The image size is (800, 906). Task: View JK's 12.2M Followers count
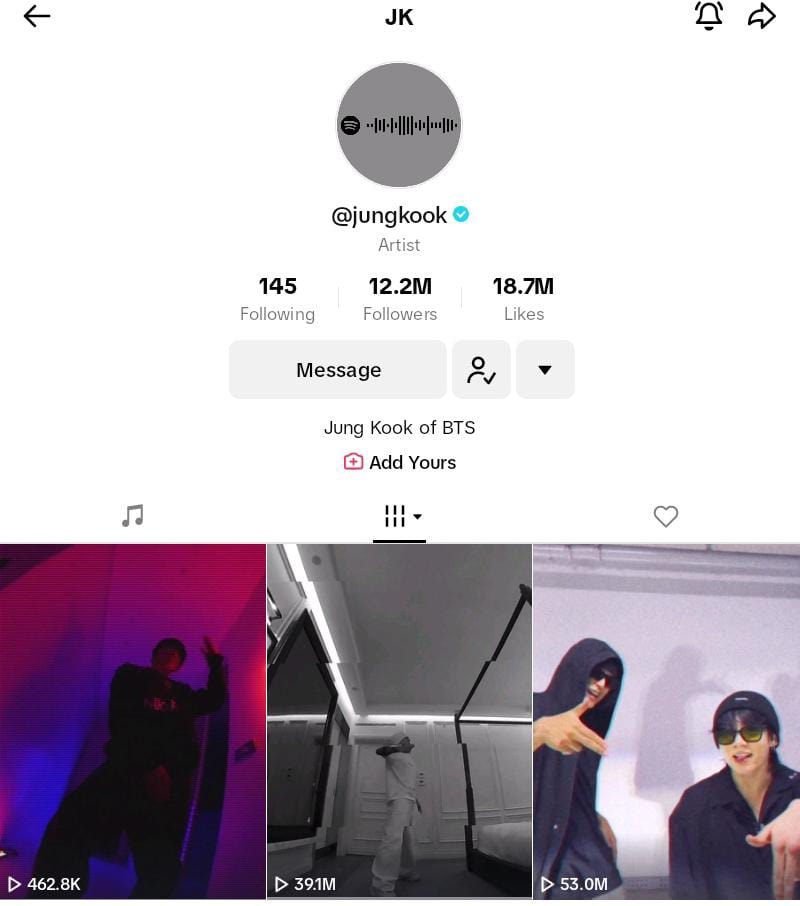tap(399, 298)
